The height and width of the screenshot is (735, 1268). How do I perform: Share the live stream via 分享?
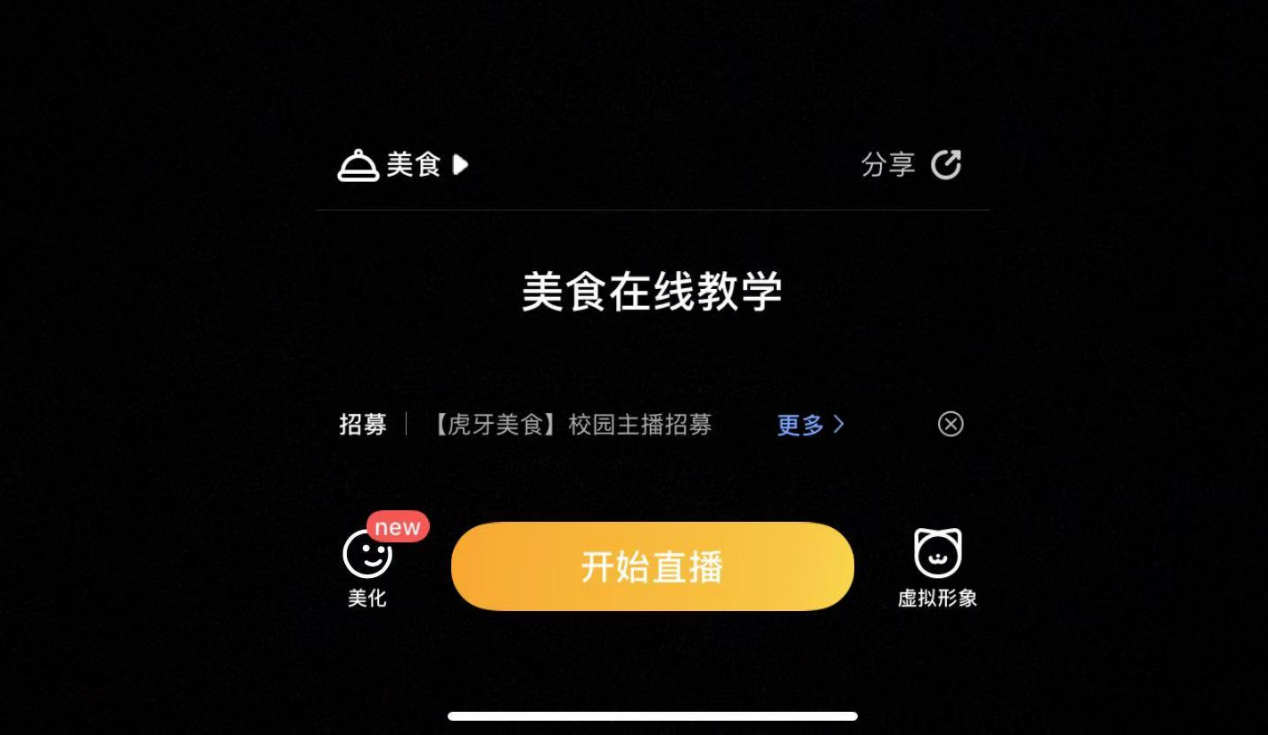(911, 165)
